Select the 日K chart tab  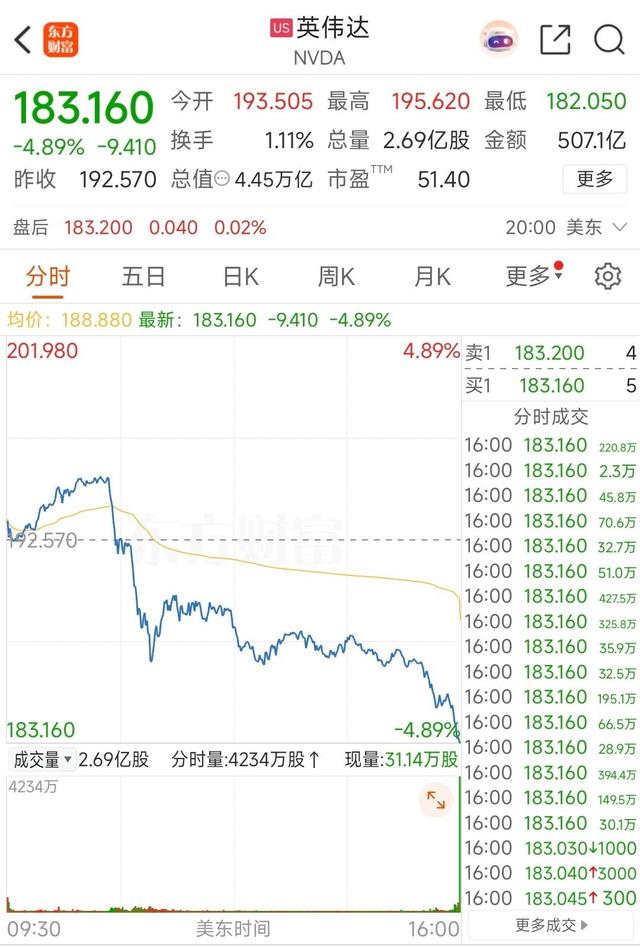(240, 277)
